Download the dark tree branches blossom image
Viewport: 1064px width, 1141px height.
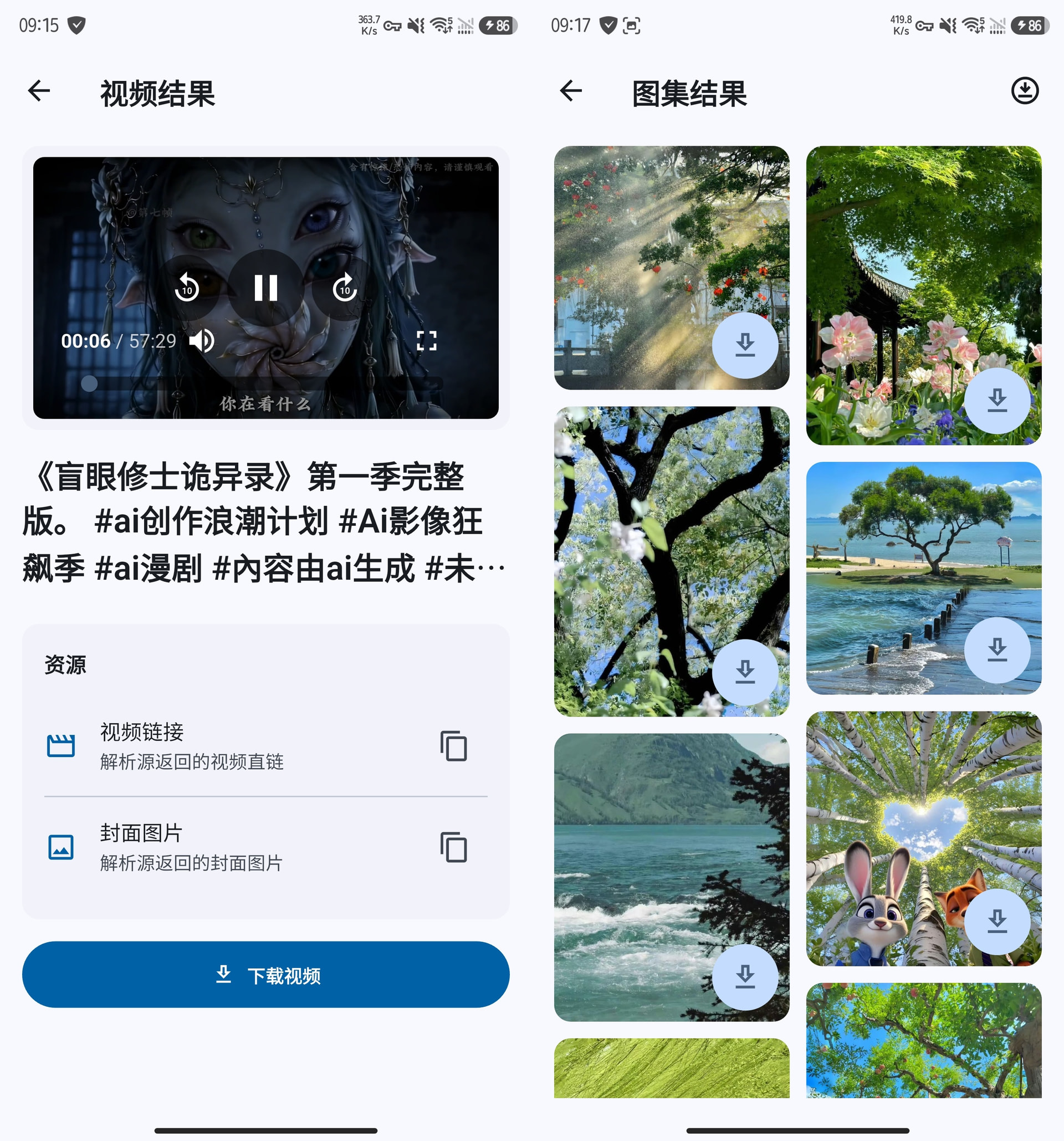pyautogui.click(x=745, y=672)
